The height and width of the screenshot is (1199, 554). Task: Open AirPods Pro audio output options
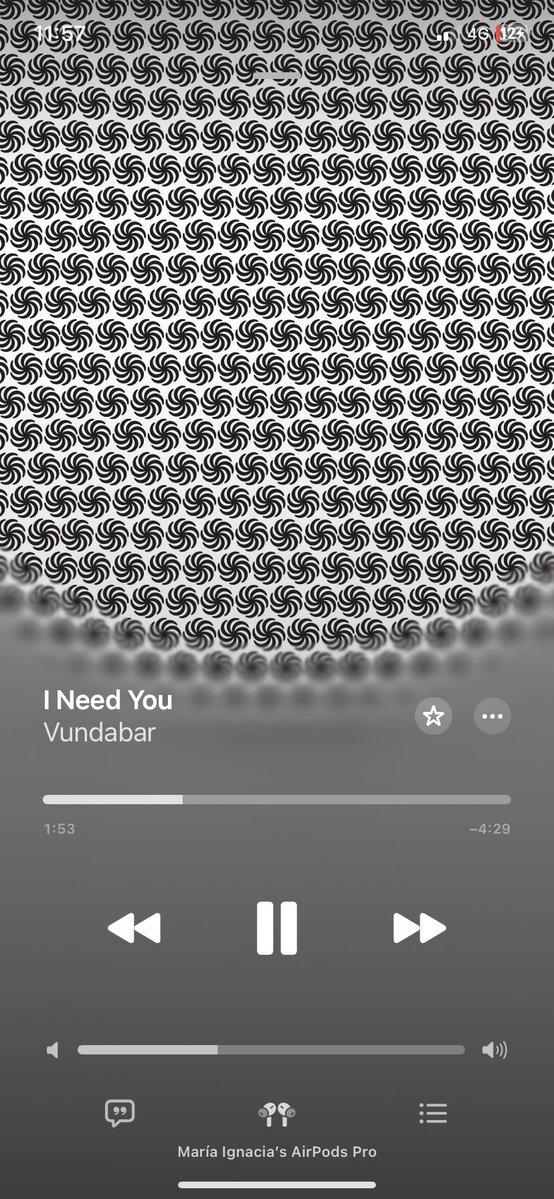(x=276, y=1113)
